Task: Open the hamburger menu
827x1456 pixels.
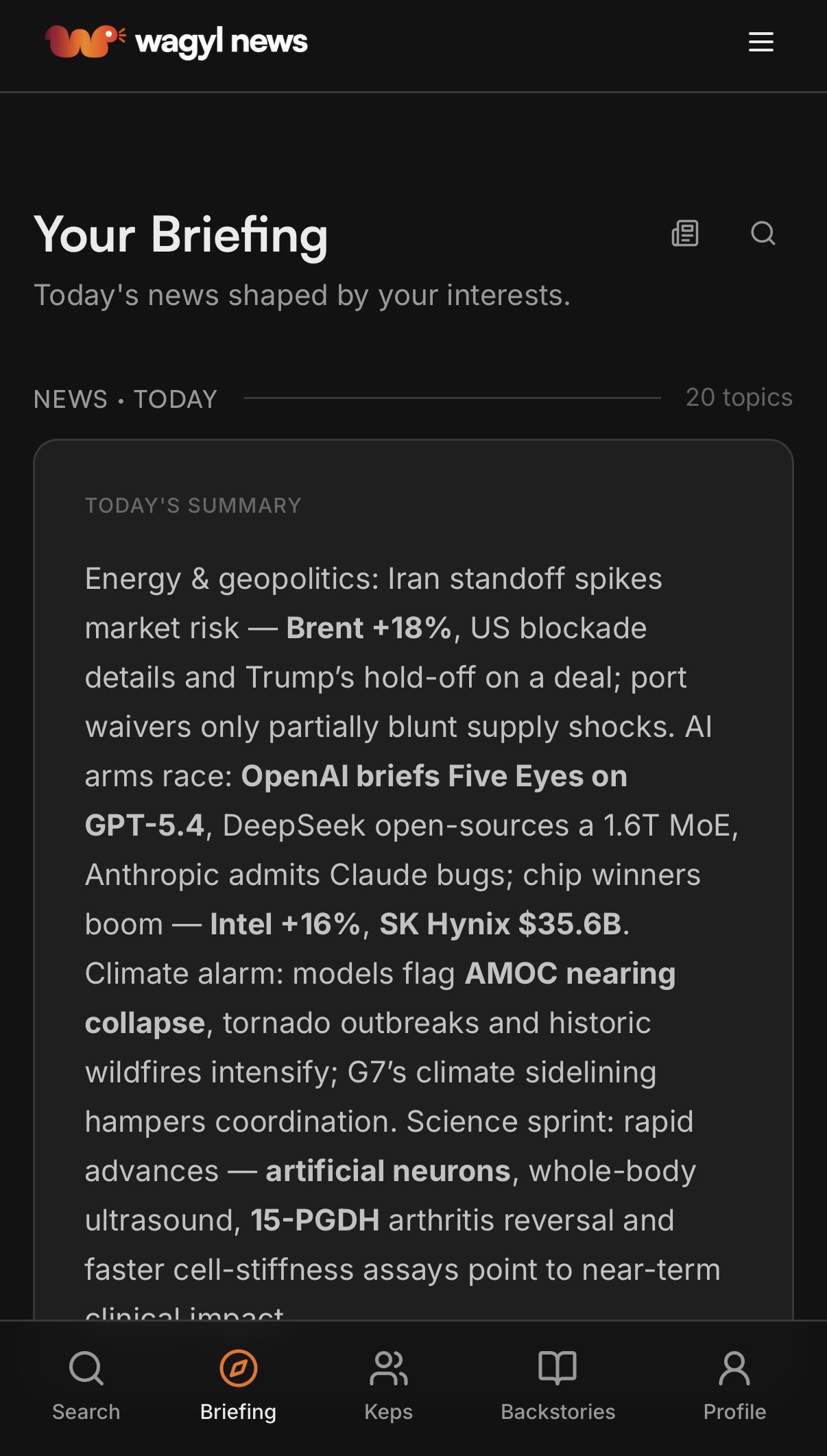Action: (x=760, y=42)
